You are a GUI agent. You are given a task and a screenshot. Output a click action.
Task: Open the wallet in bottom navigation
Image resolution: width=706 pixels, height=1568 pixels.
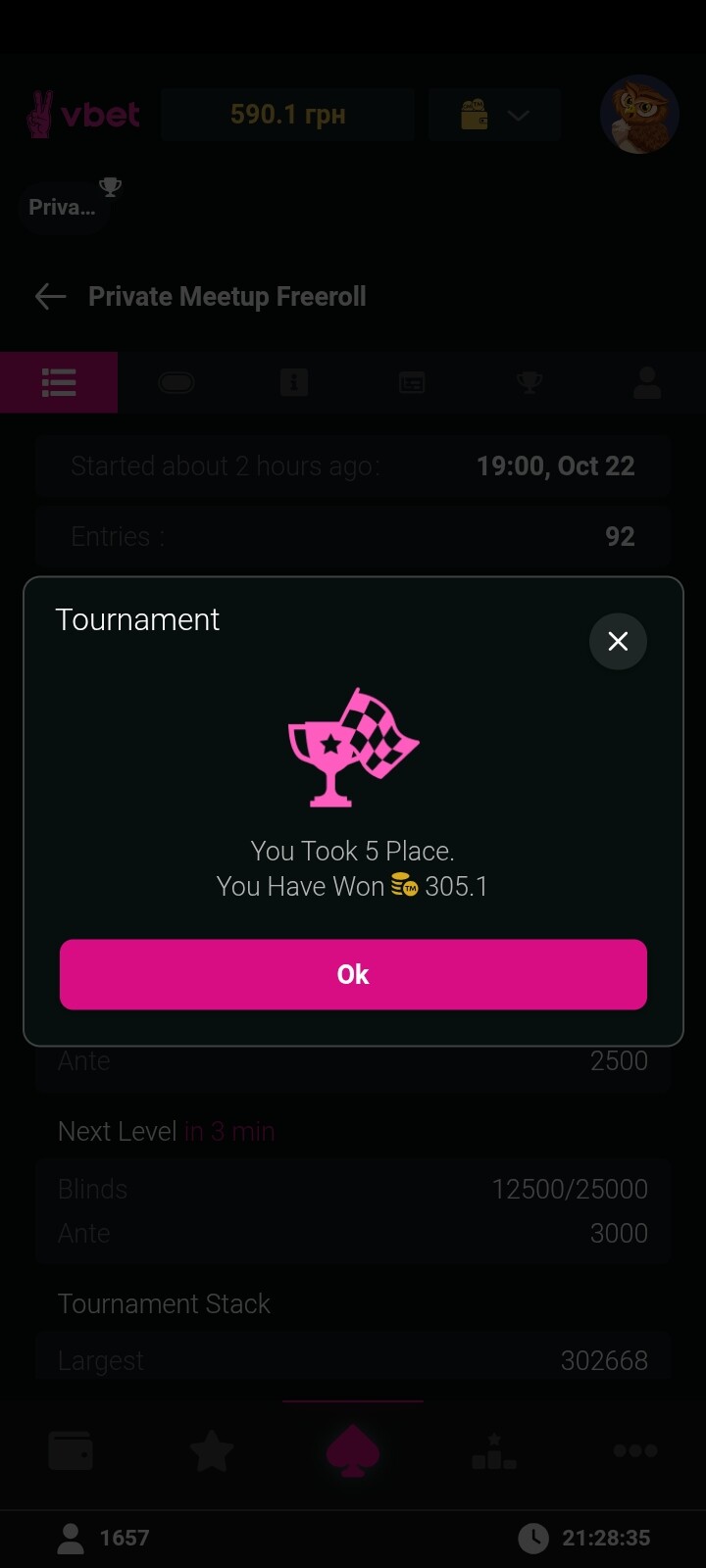click(x=71, y=1450)
